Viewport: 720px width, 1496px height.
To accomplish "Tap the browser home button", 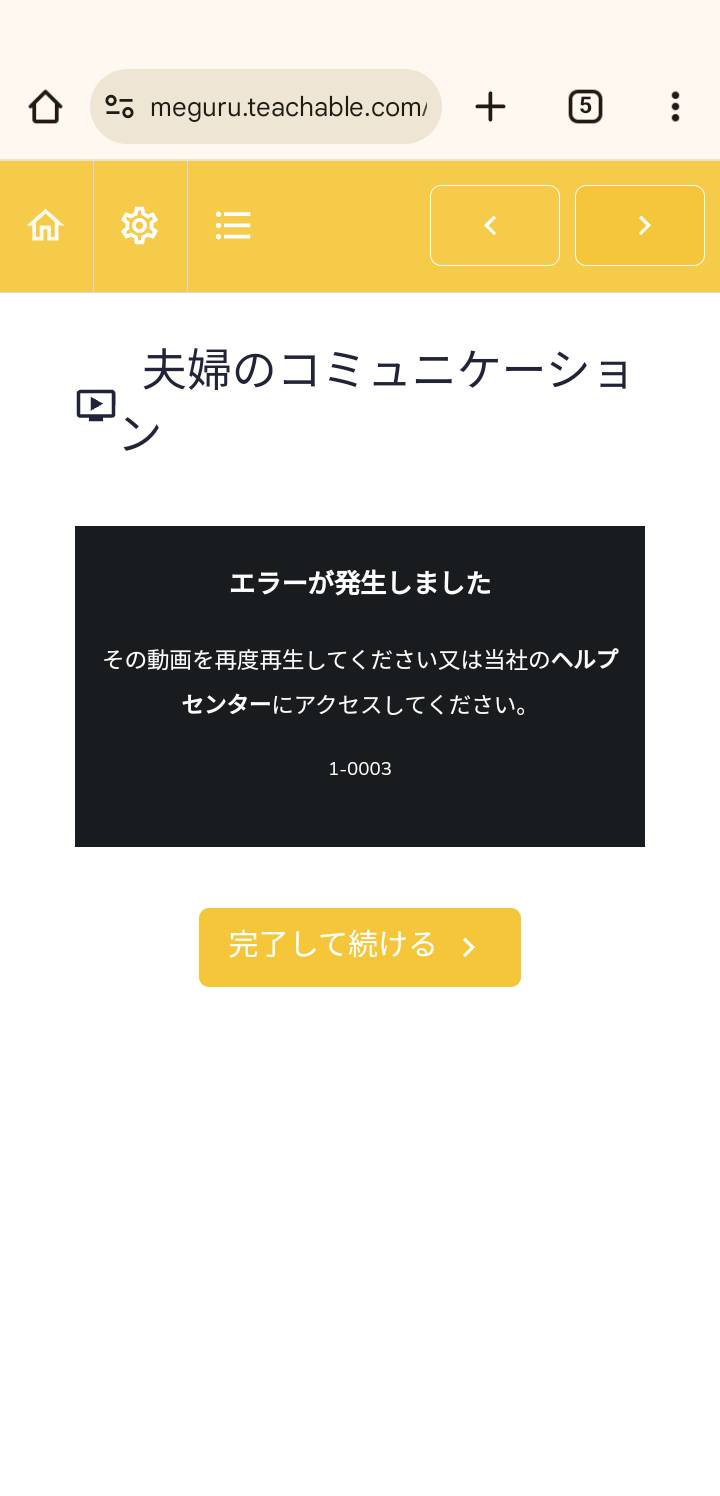I will pyautogui.click(x=45, y=107).
